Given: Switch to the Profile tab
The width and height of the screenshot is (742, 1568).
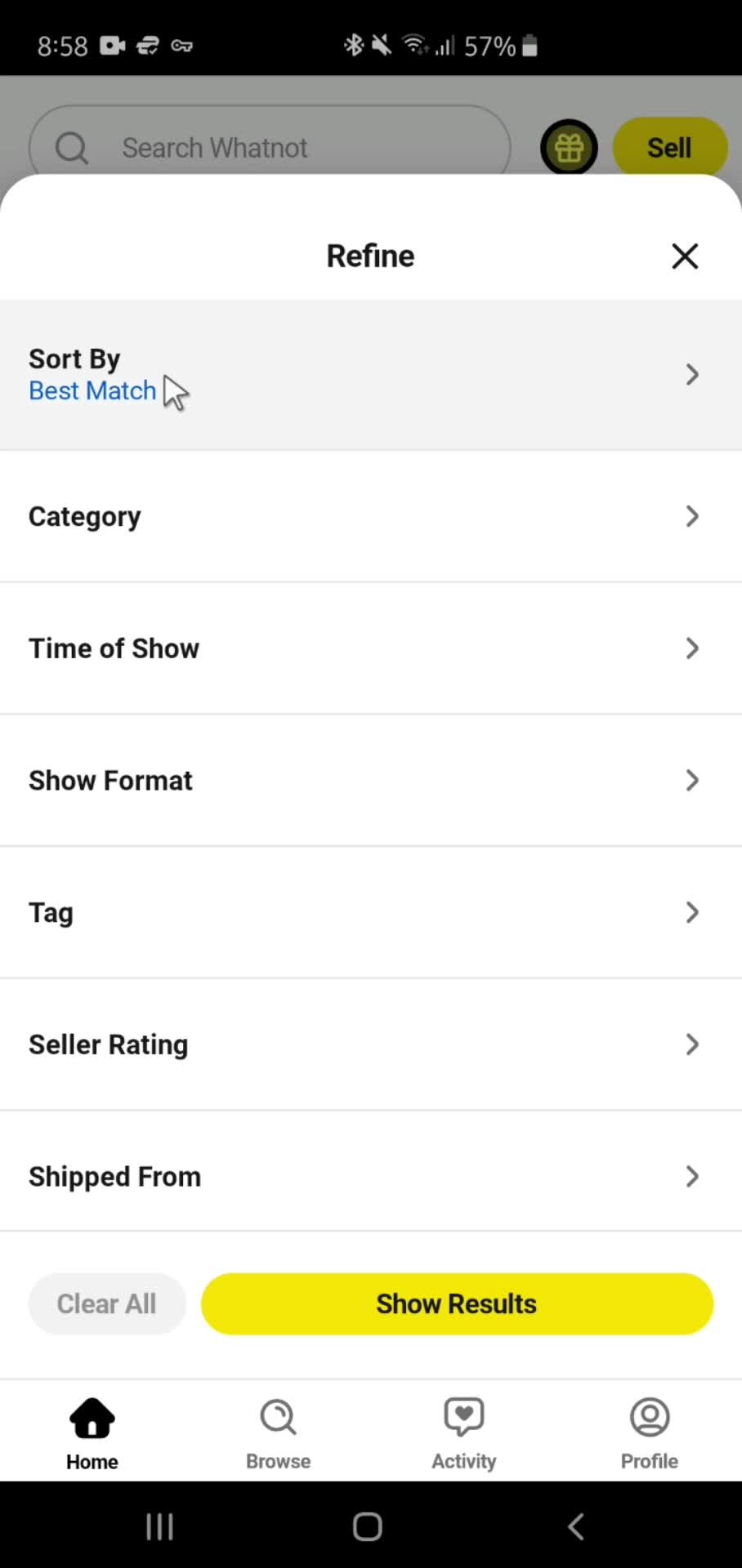Looking at the screenshot, I should click(650, 1433).
